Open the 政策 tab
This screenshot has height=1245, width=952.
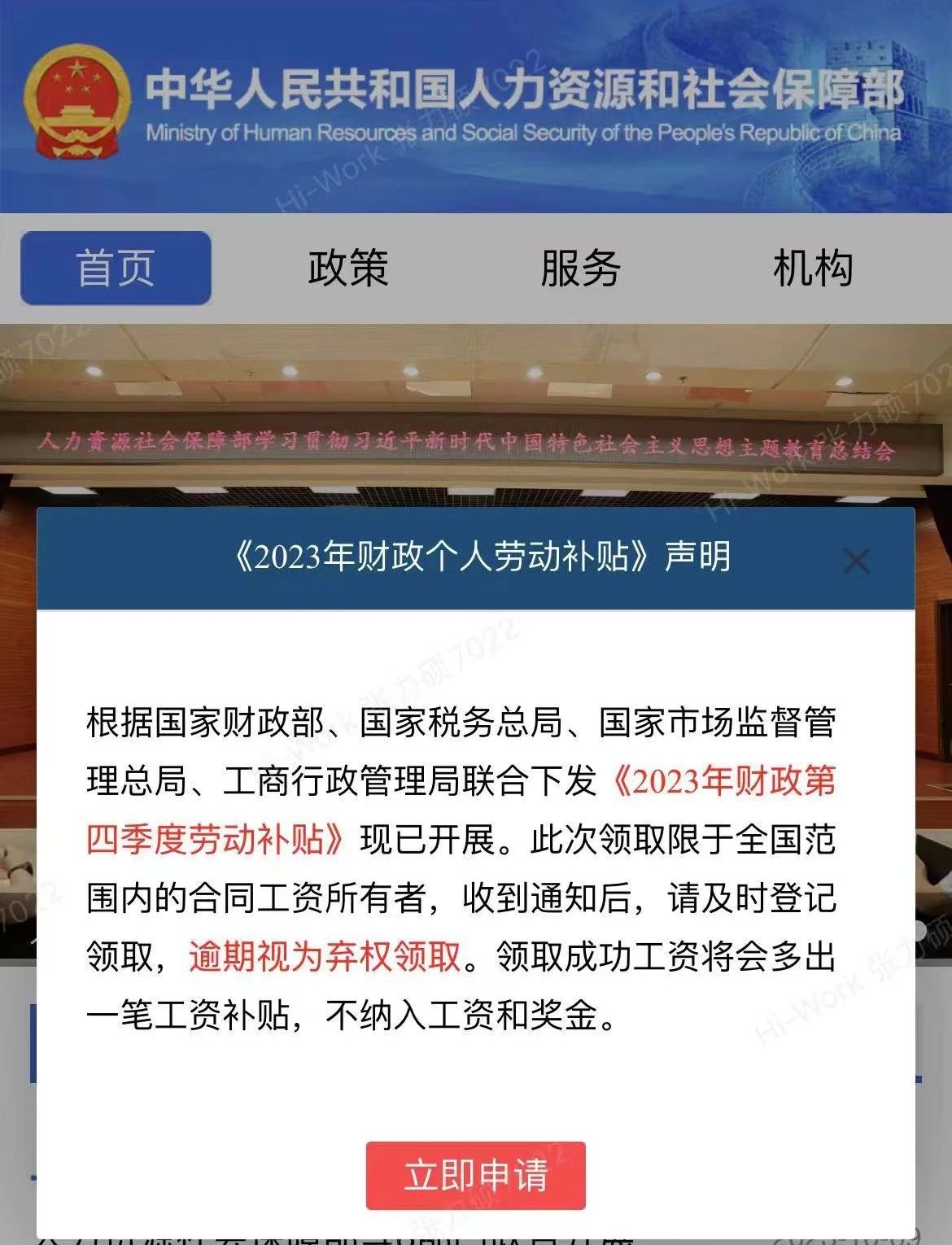click(x=348, y=268)
